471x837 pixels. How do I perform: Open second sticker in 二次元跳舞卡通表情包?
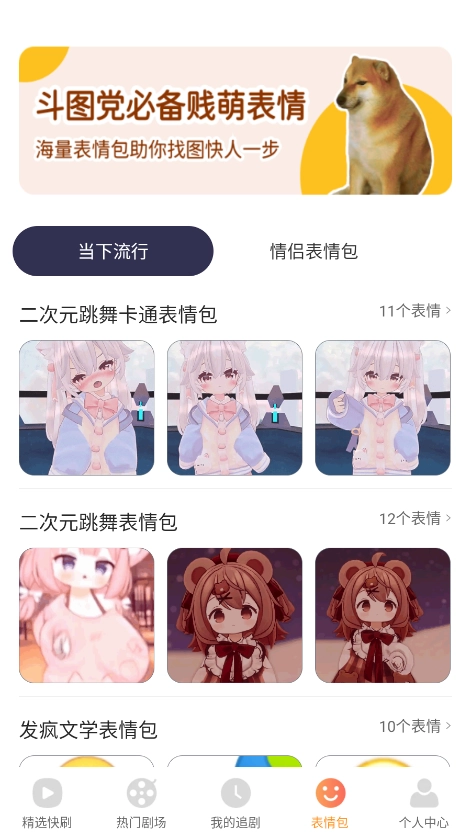(x=234, y=408)
